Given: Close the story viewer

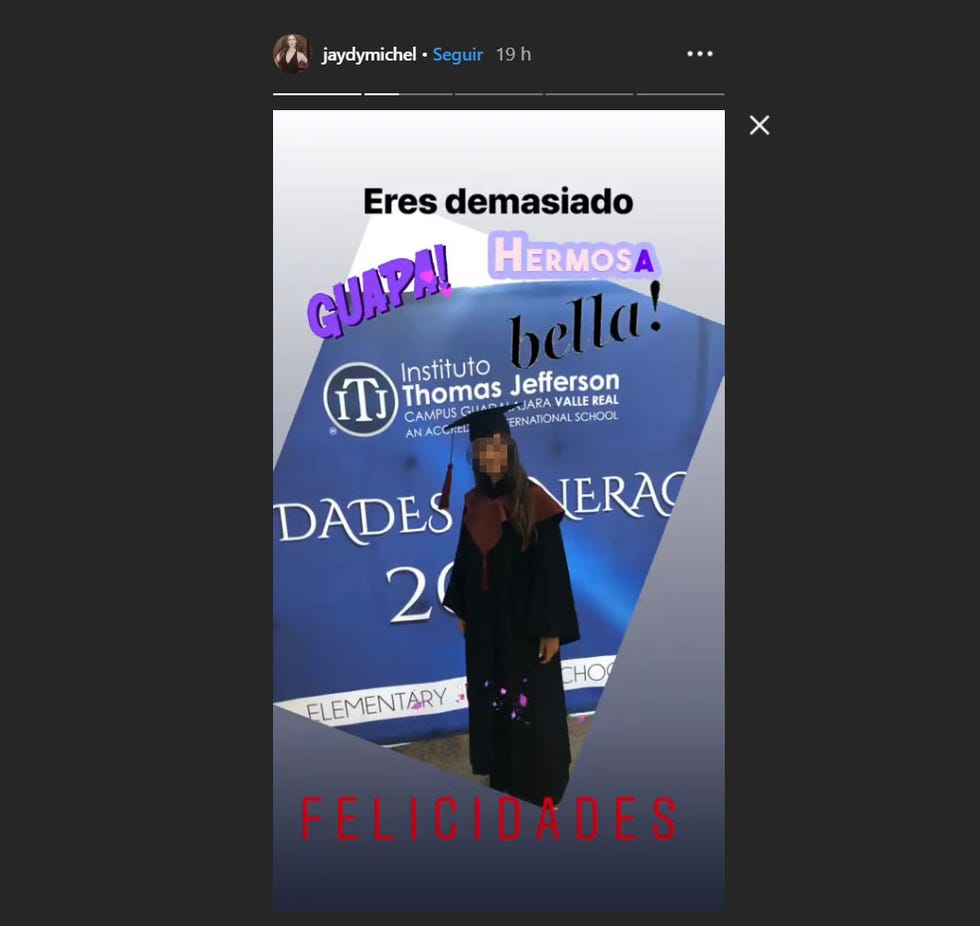Looking at the screenshot, I should point(759,125).
